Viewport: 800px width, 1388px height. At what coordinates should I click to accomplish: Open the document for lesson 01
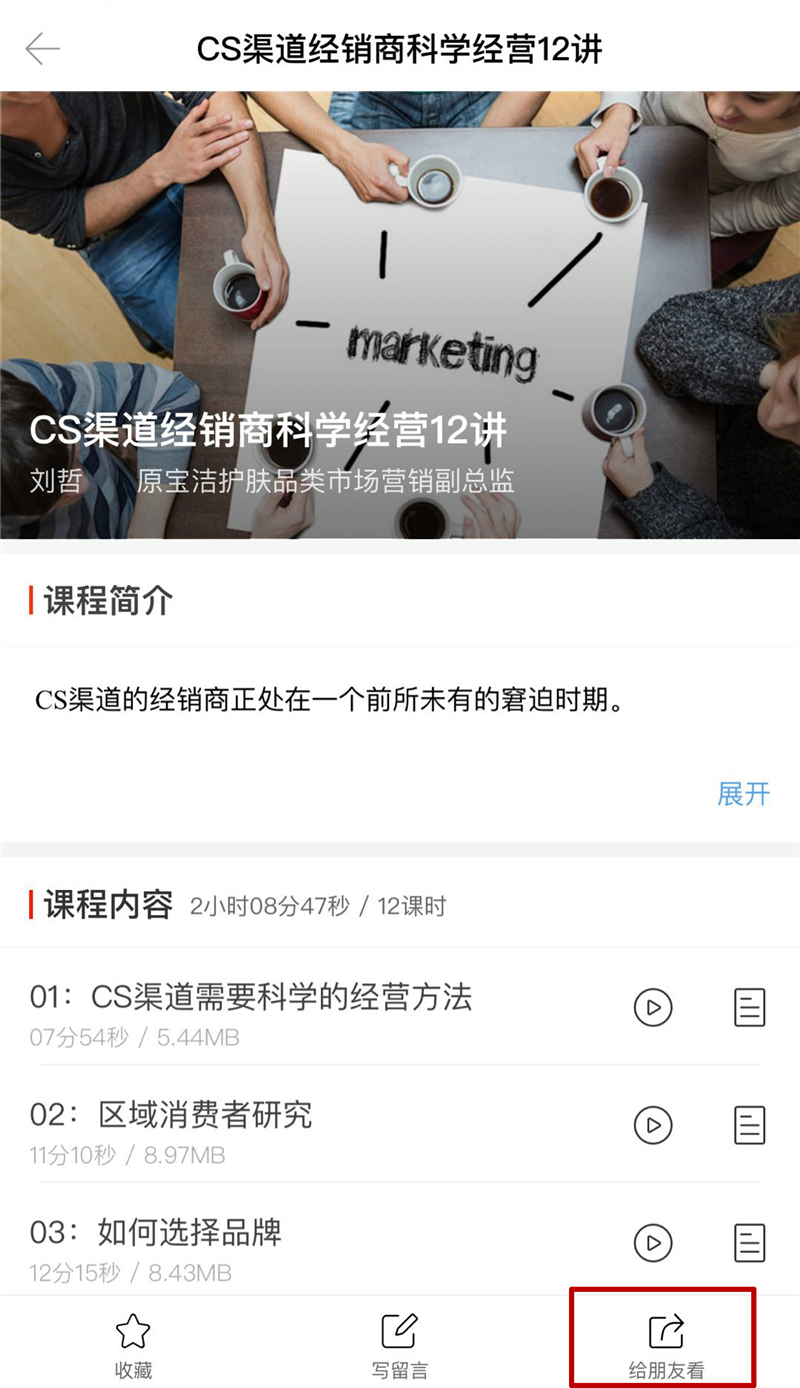click(x=749, y=1008)
